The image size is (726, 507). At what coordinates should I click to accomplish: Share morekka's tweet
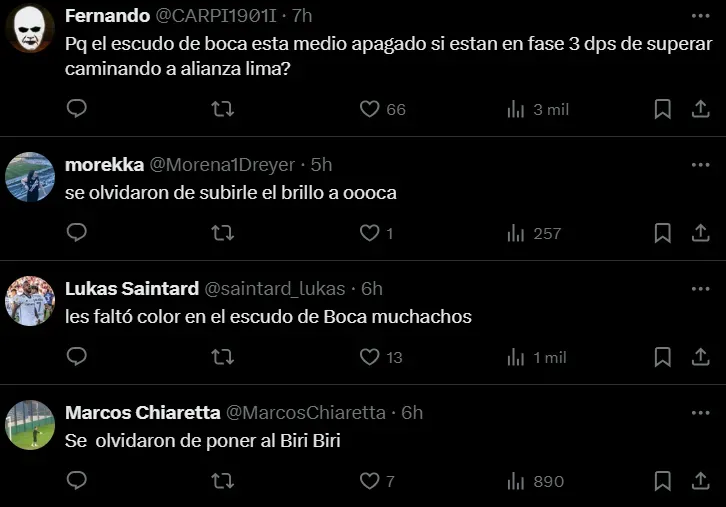700,233
